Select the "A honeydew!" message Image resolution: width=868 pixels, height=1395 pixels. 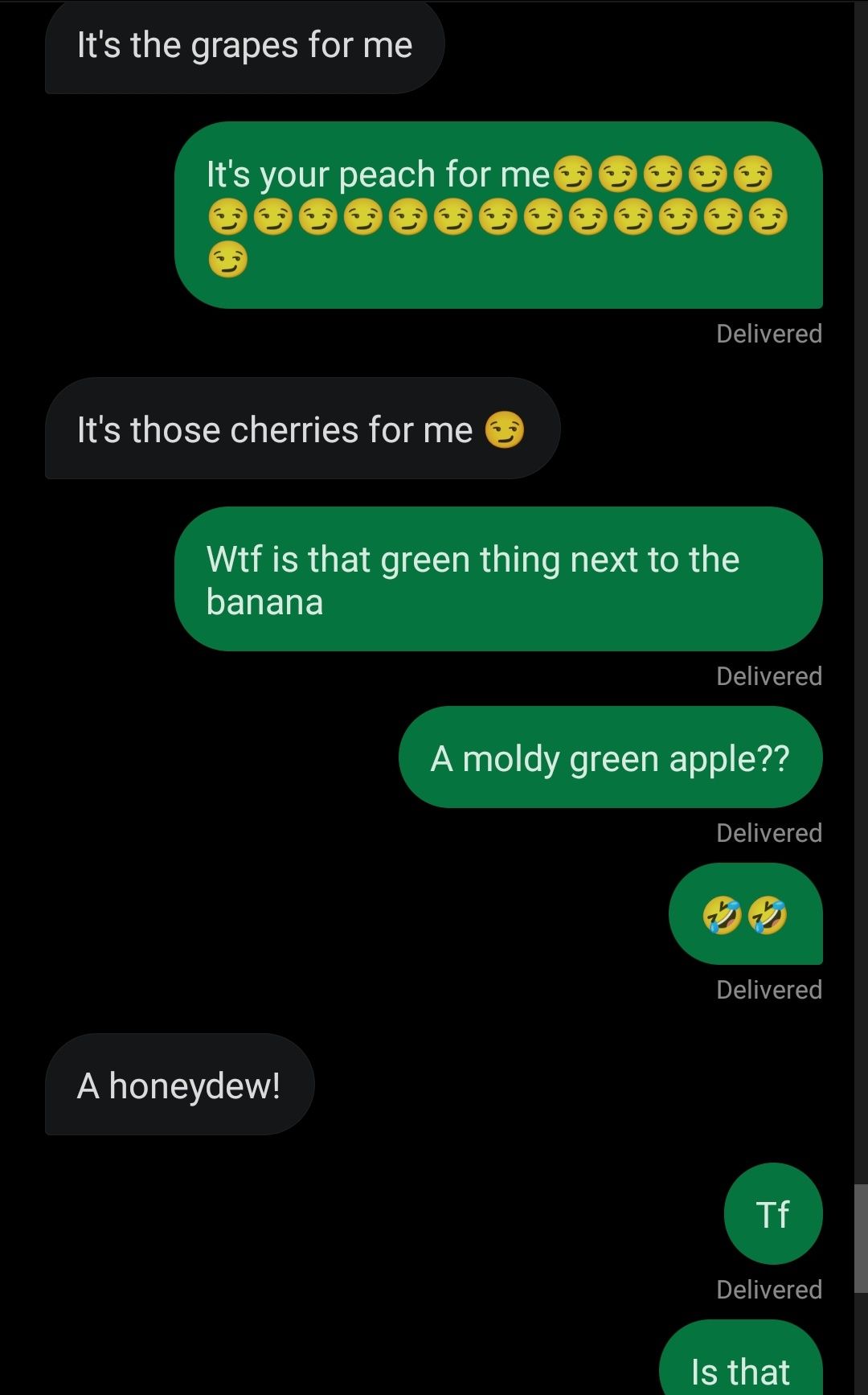[179, 1085]
